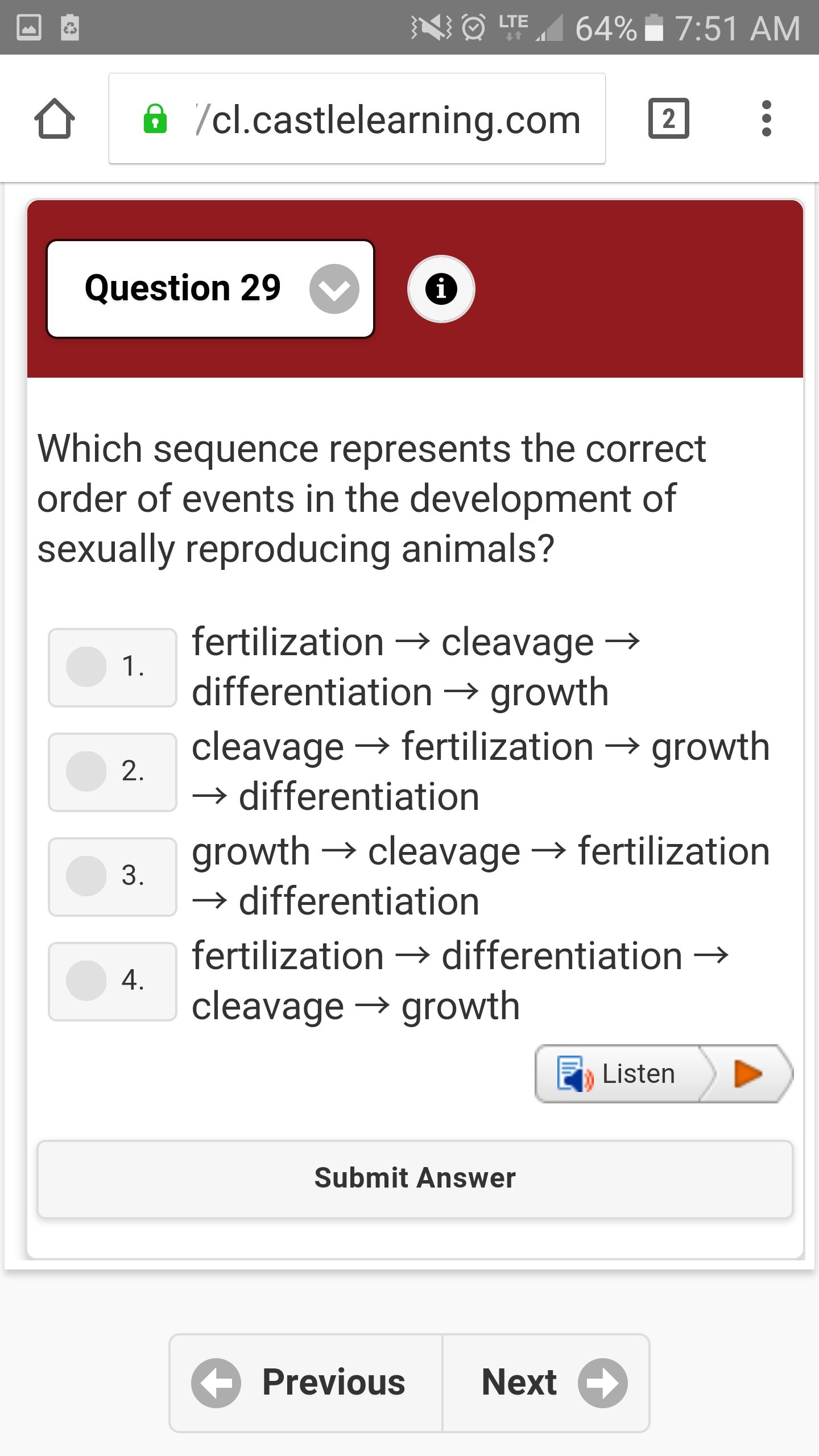Go to the browser home page
The height and width of the screenshot is (1456, 819).
click(x=55, y=119)
